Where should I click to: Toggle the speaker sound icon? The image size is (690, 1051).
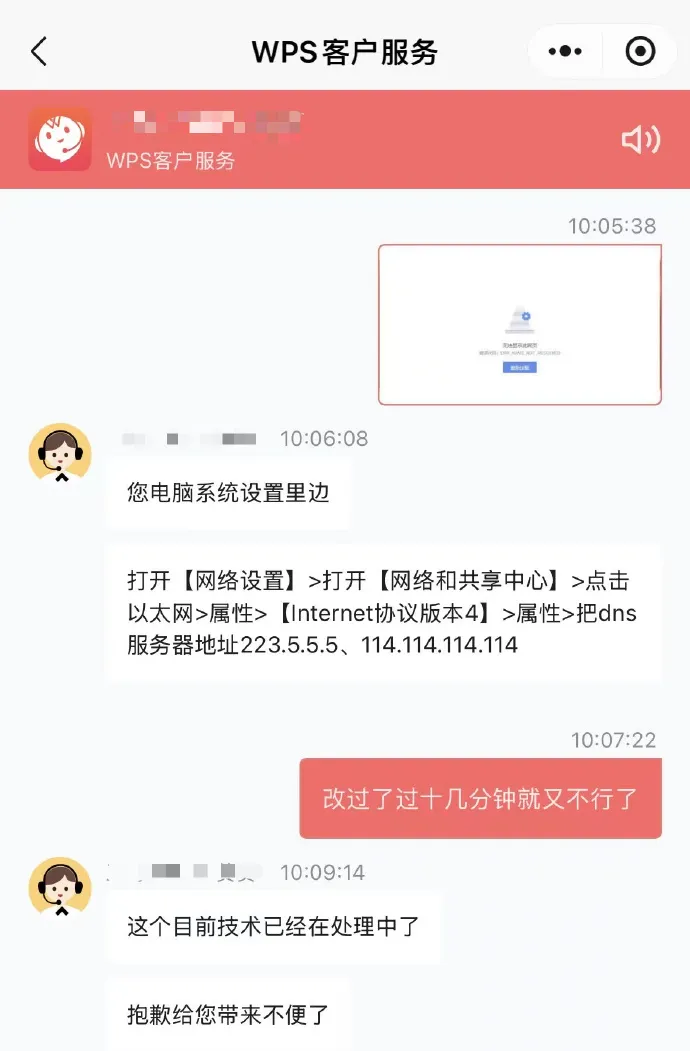(x=640, y=139)
